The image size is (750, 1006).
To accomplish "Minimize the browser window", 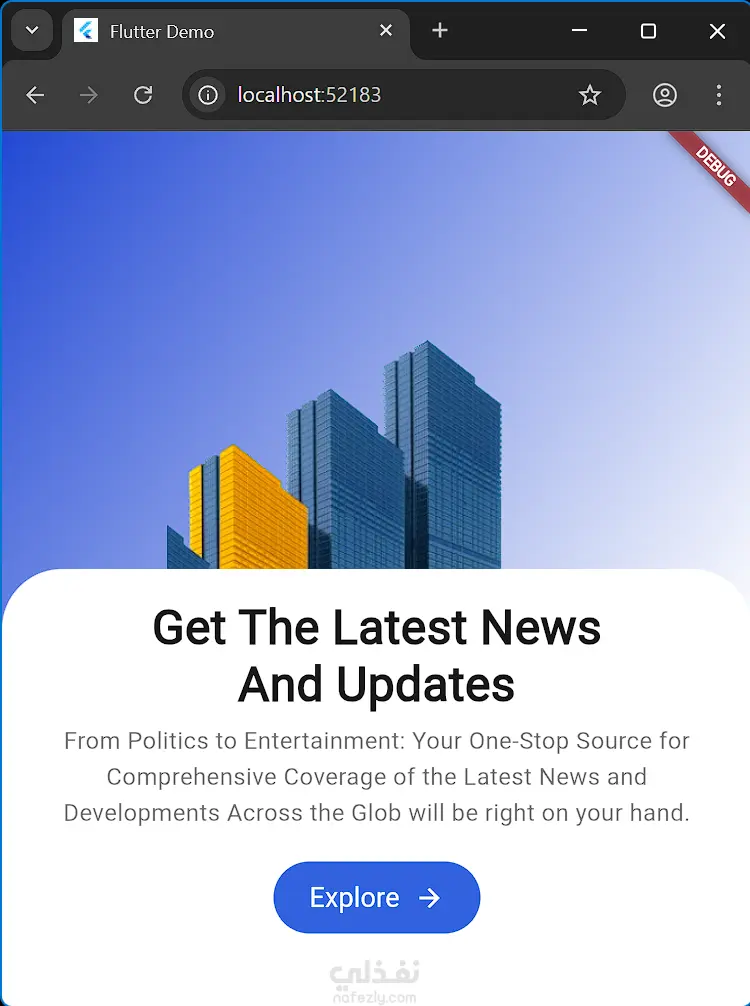I will point(579,31).
